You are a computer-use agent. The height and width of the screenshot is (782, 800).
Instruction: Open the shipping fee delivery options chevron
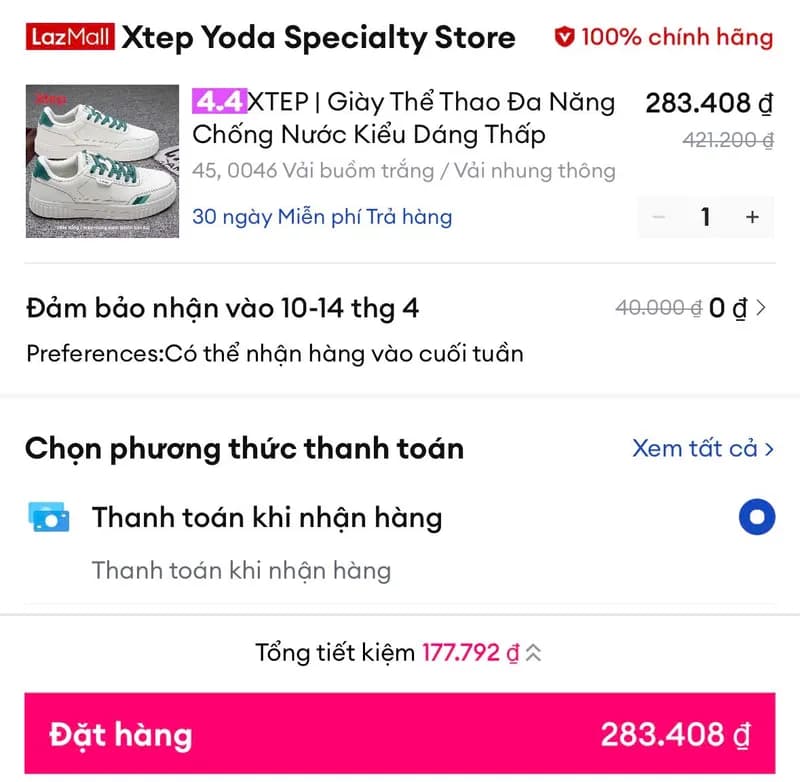click(761, 308)
